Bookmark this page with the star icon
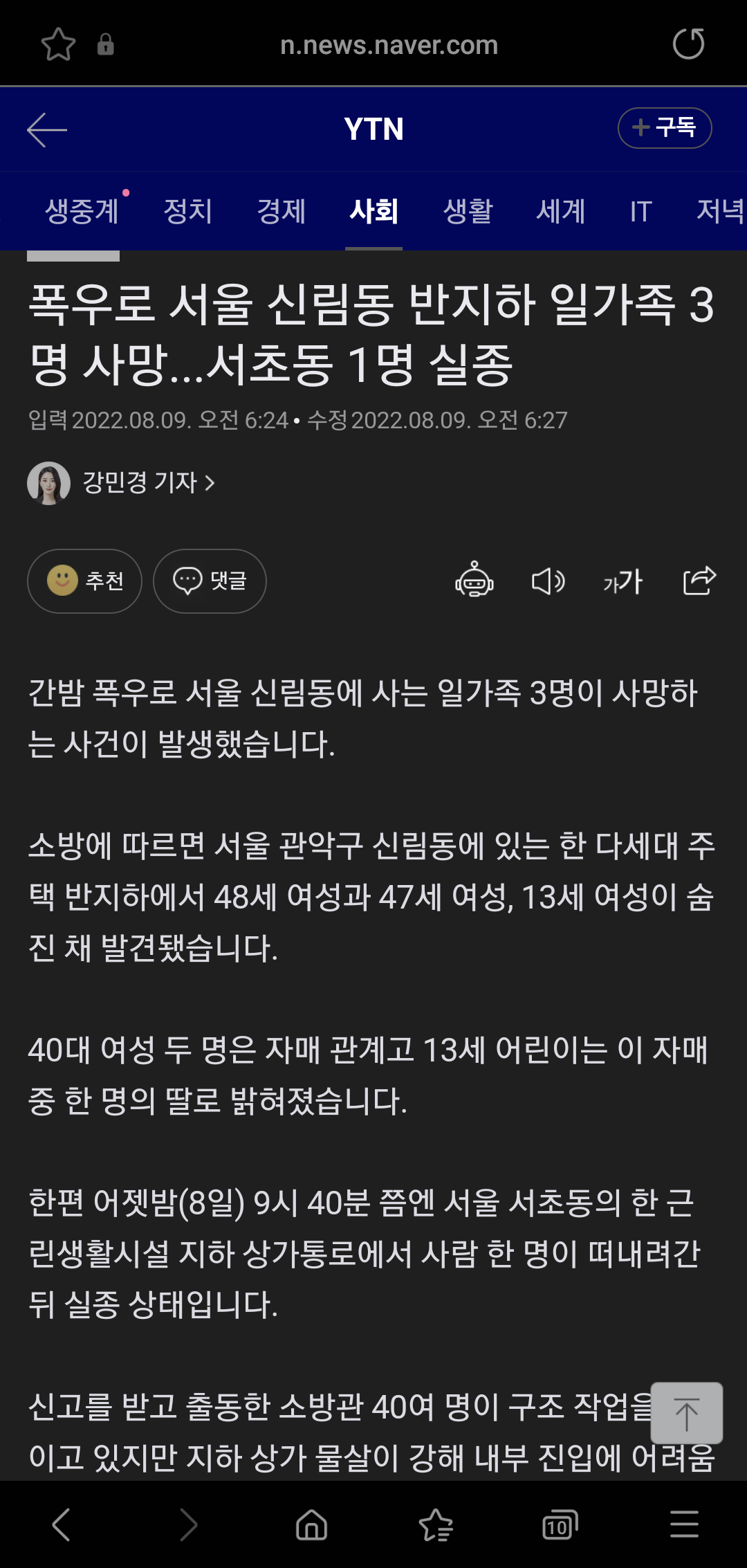This screenshot has height=1568, width=747. pyautogui.click(x=58, y=44)
